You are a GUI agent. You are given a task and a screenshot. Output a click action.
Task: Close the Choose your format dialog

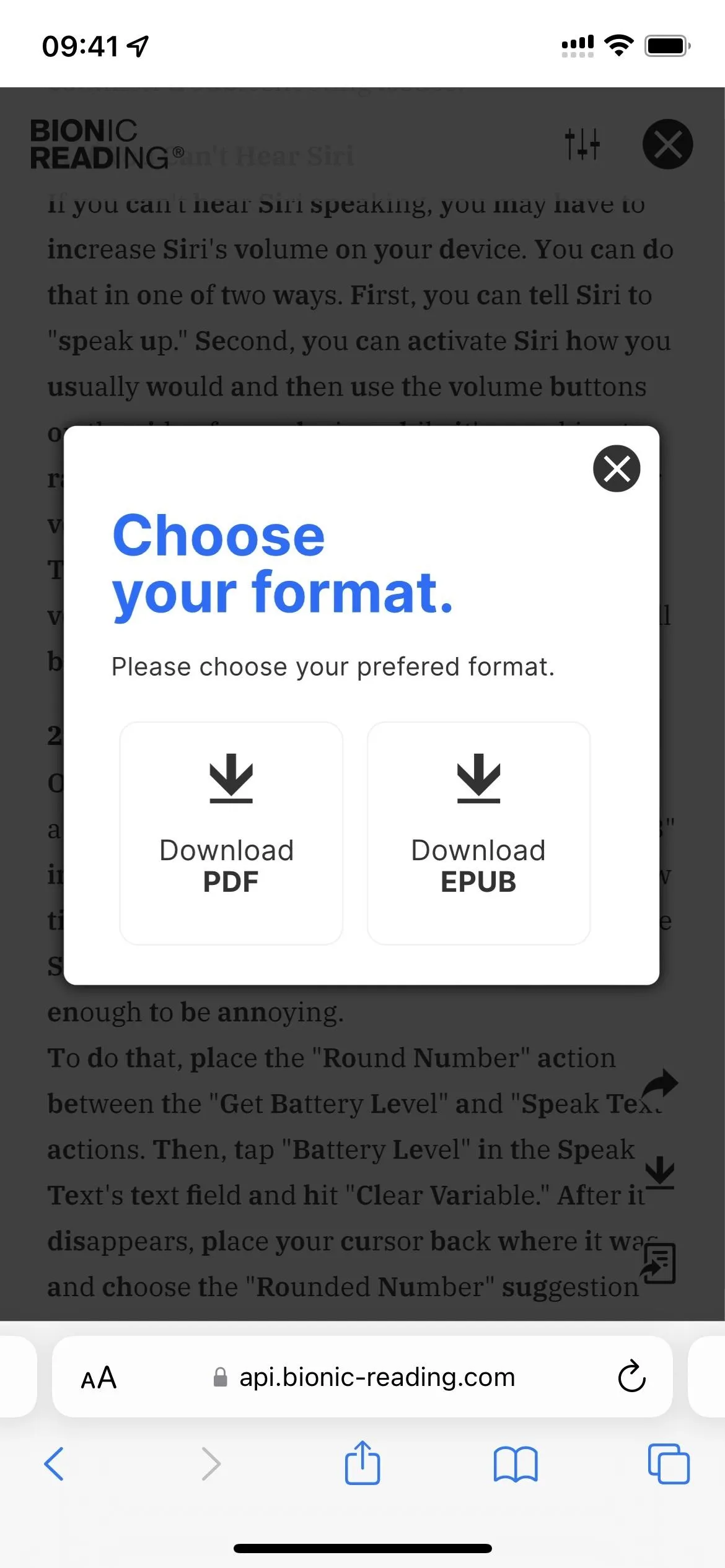tap(617, 469)
